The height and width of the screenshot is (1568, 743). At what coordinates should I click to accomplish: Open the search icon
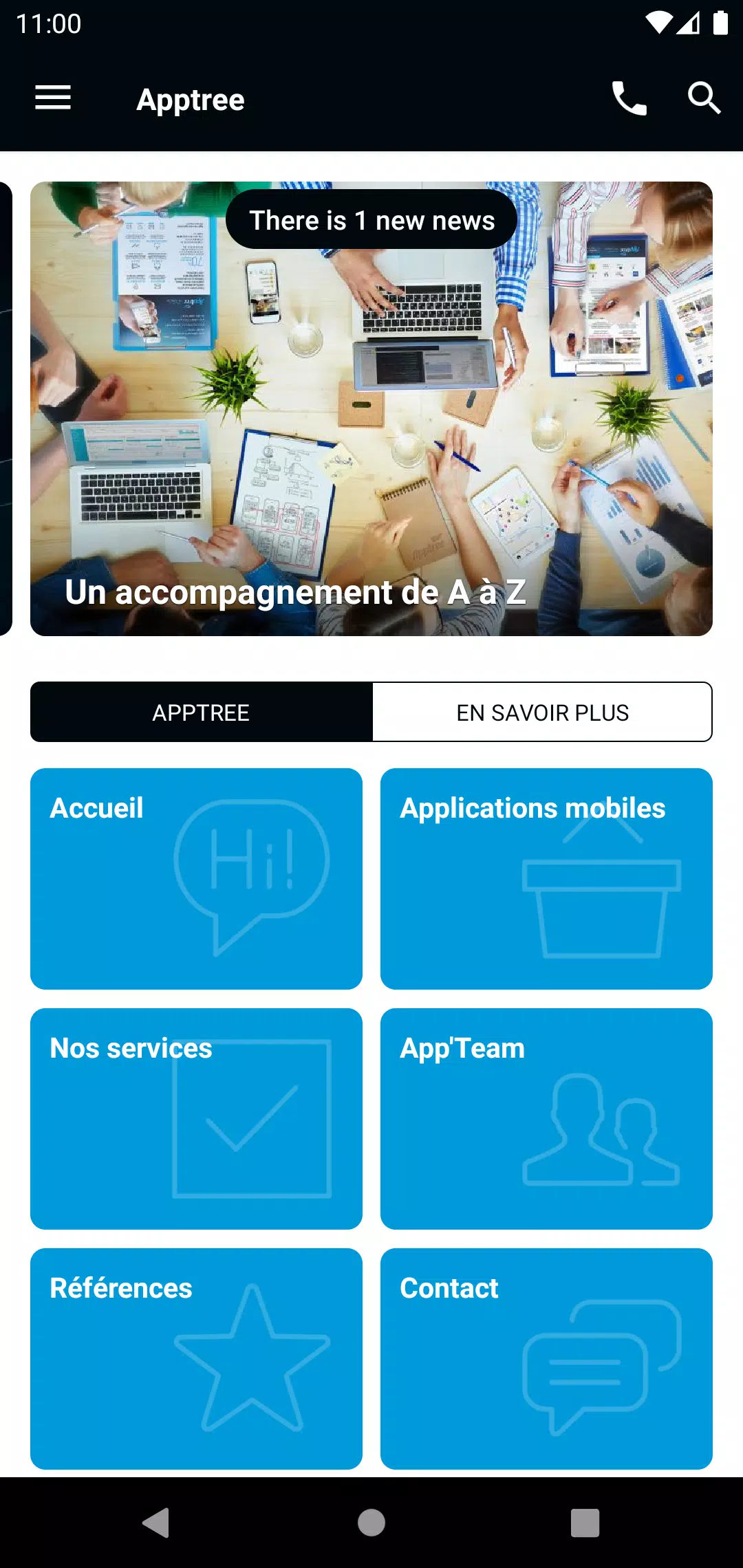click(x=704, y=98)
